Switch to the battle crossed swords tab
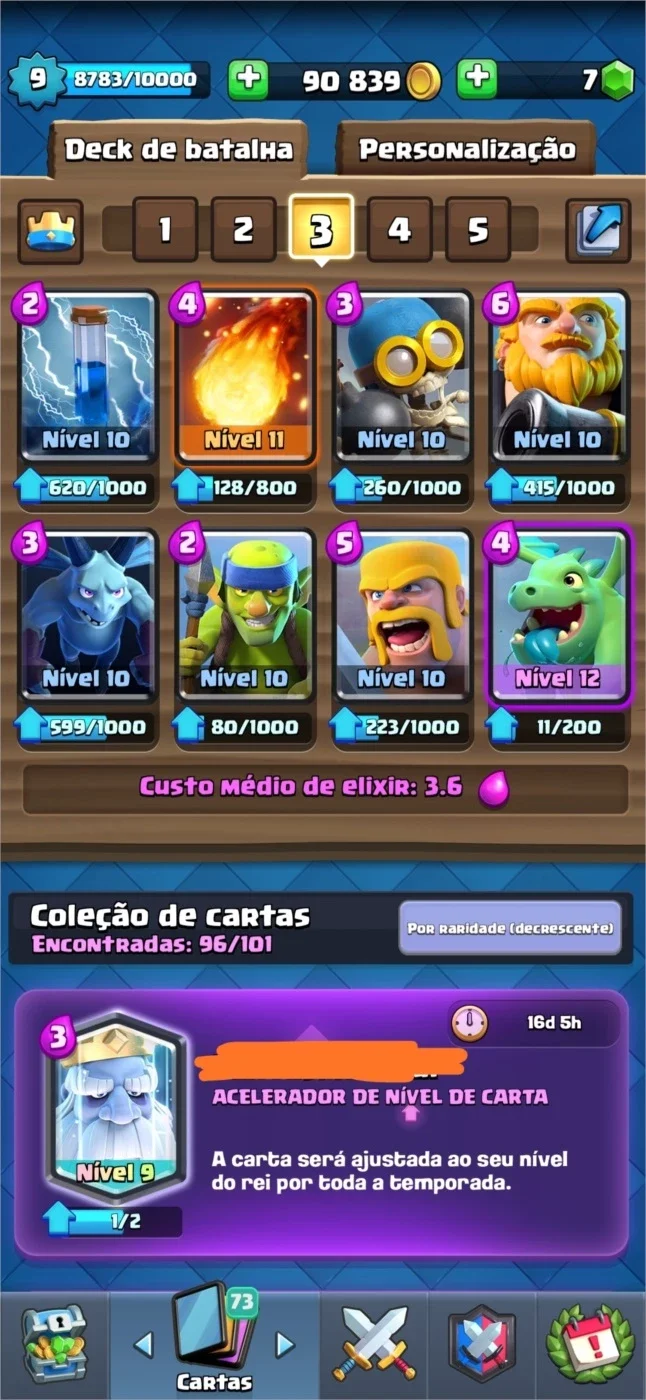The height and width of the screenshot is (1400, 646). click(x=374, y=1345)
